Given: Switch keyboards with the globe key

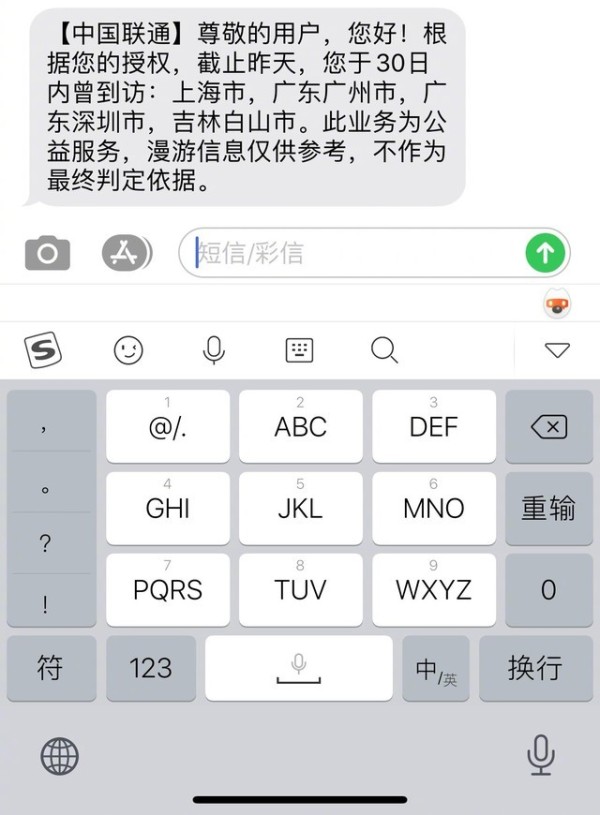Looking at the screenshot, I should (59, 756).
